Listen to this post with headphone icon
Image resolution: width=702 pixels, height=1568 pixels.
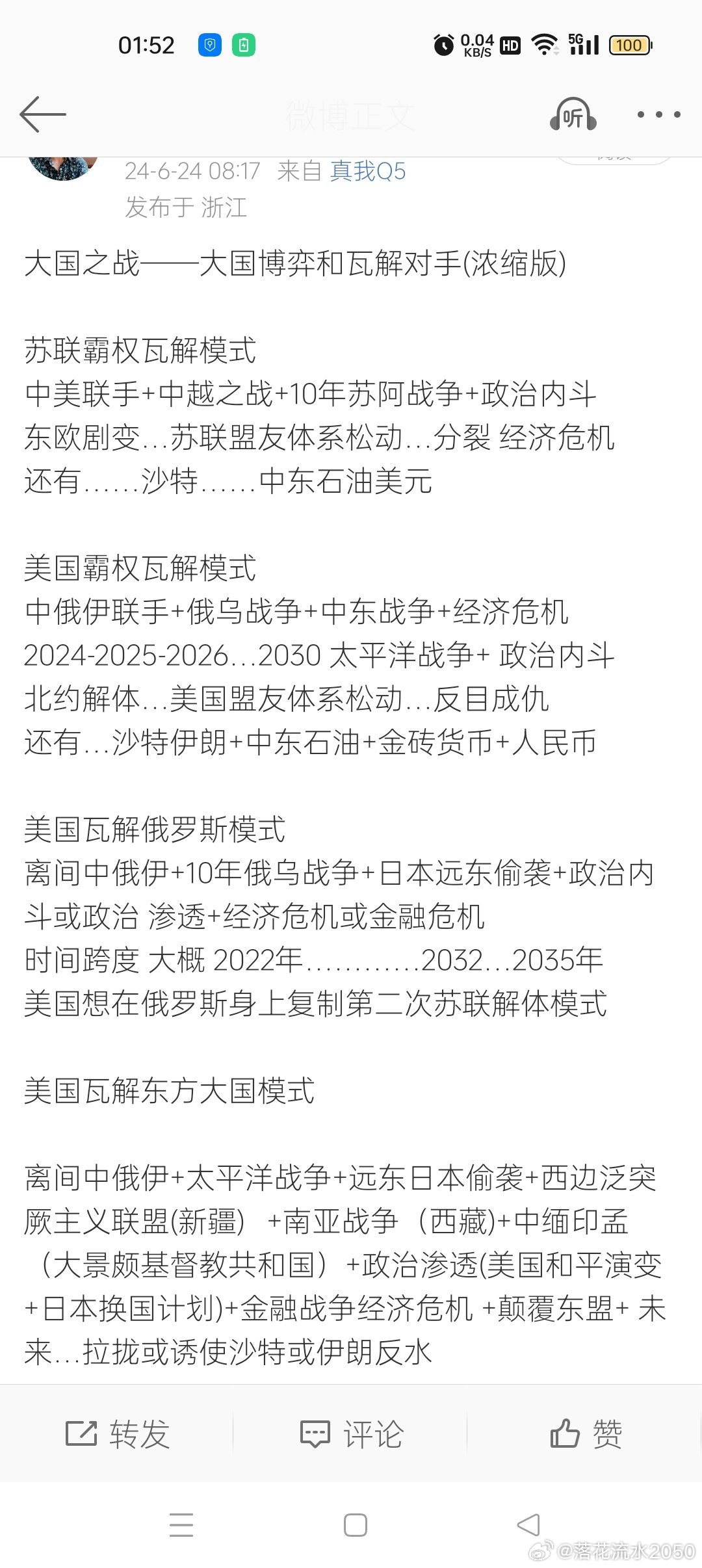coord(573,115)
